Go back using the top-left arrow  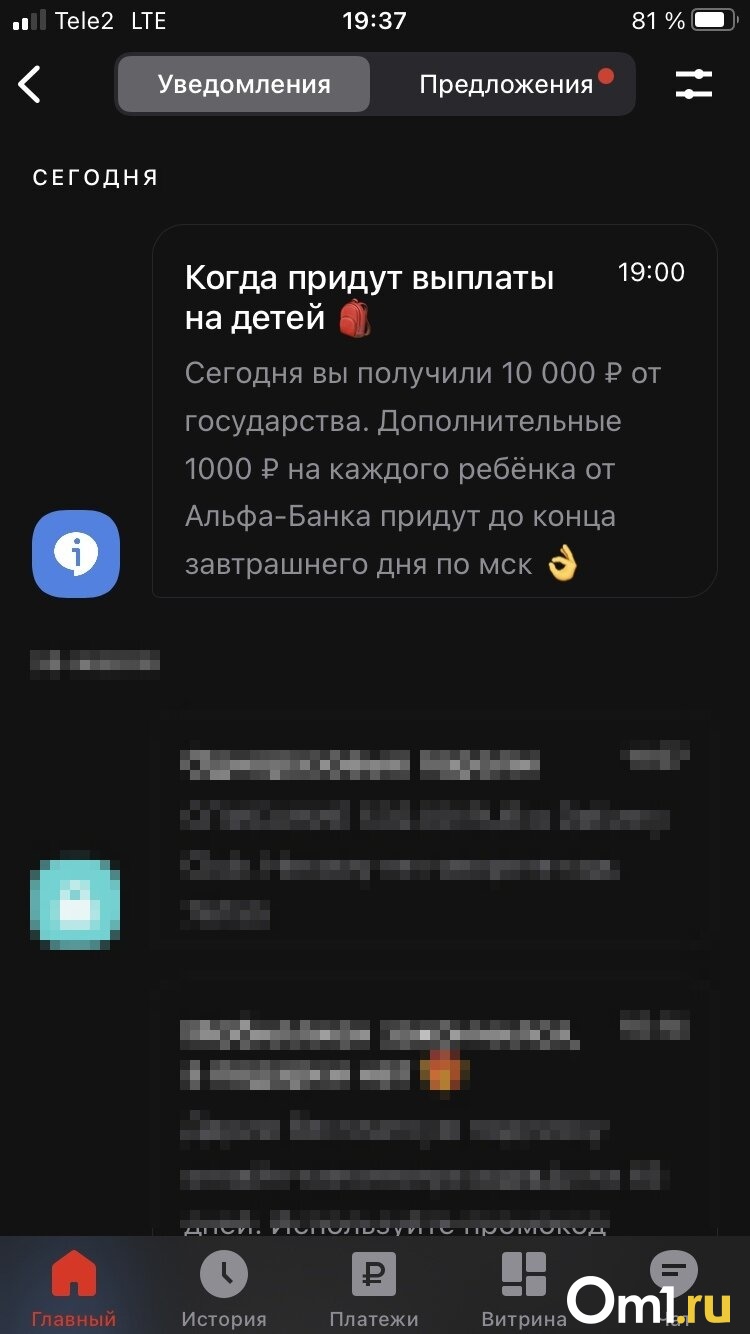[x=31, y=85]
